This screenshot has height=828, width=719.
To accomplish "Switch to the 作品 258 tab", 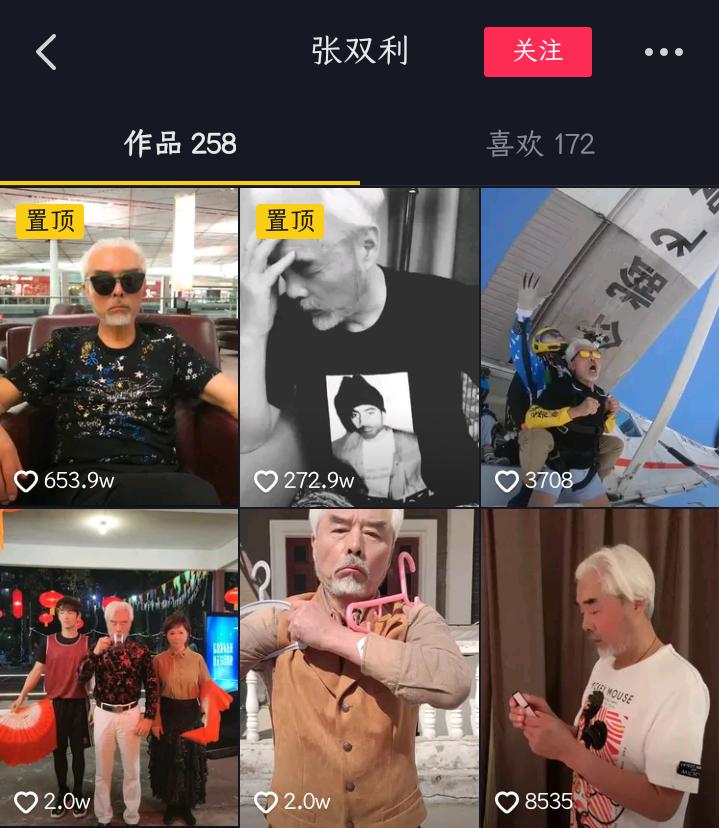I will pos(180,144).
